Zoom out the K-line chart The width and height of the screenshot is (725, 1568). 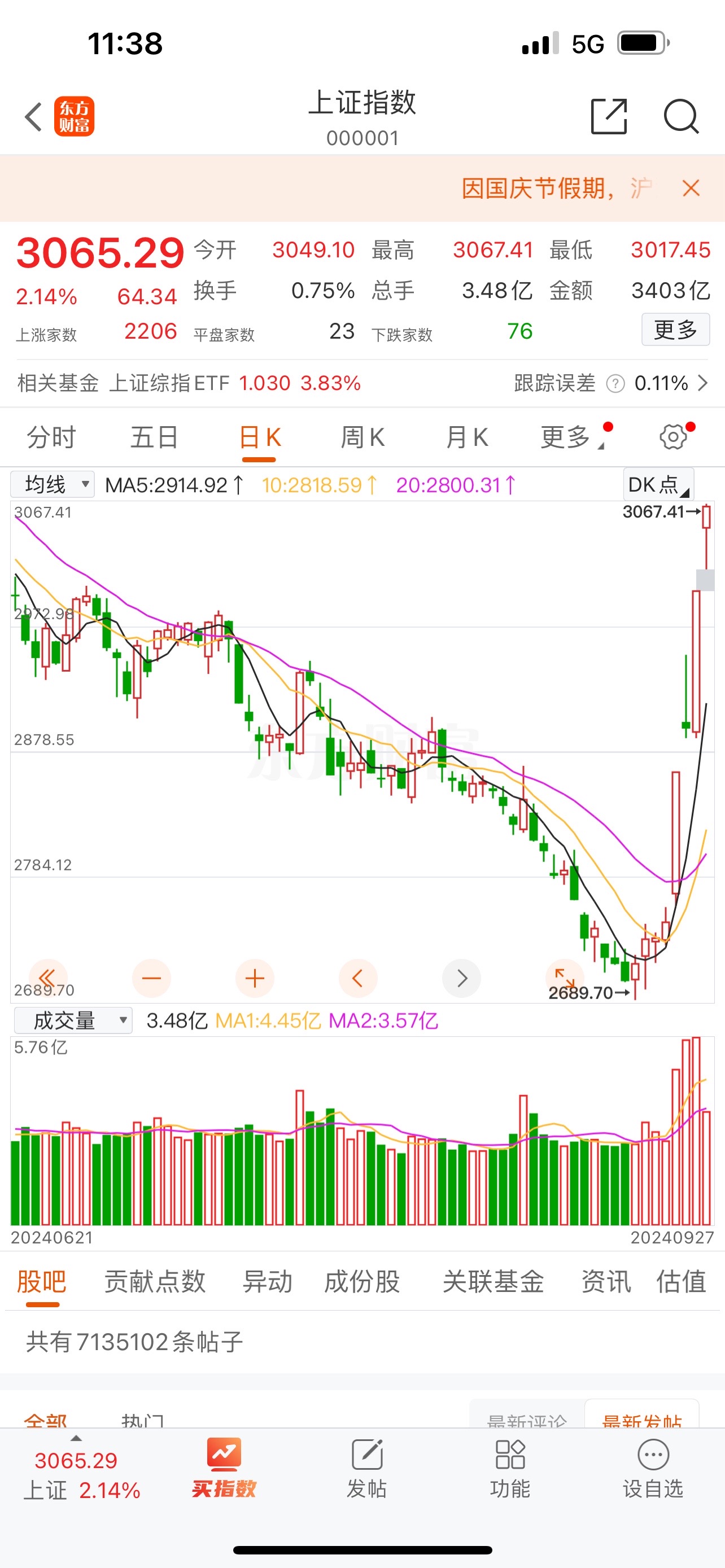pyautogui.click(x=151, y=978)
